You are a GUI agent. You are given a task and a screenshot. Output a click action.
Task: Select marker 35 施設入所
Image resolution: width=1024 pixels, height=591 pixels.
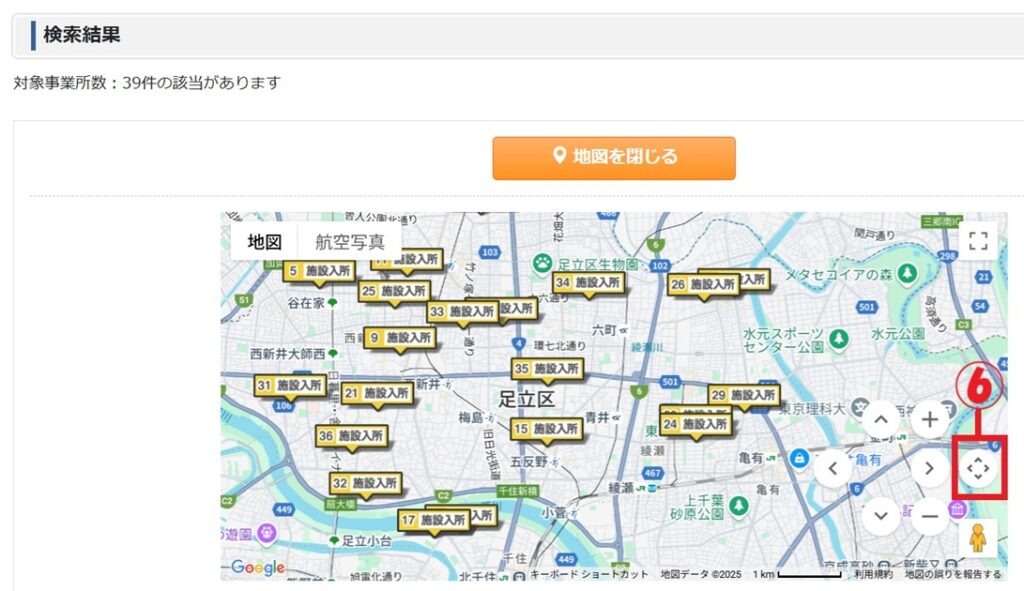point(546,369)
